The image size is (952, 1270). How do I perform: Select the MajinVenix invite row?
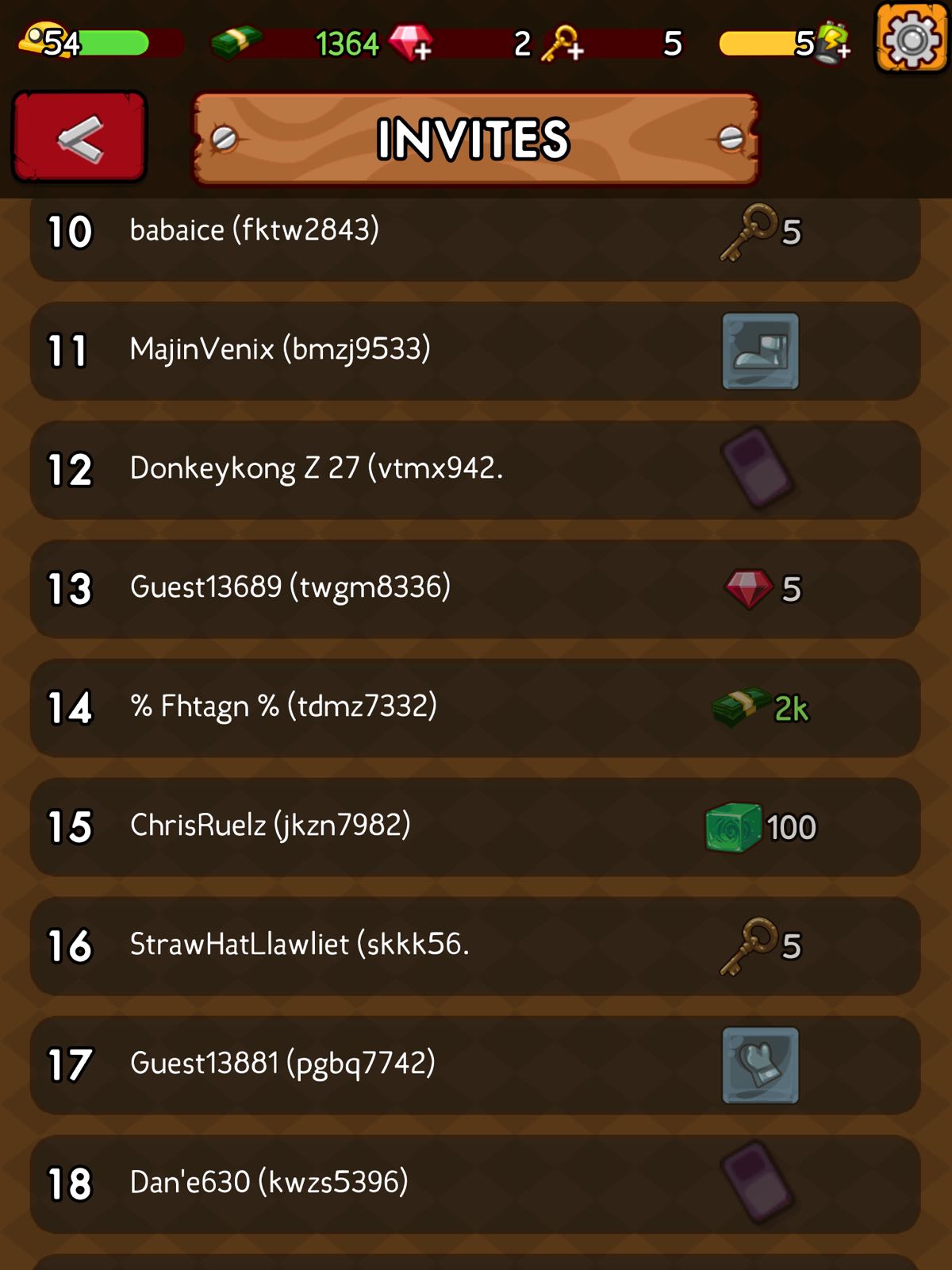(x=475, y=351)
